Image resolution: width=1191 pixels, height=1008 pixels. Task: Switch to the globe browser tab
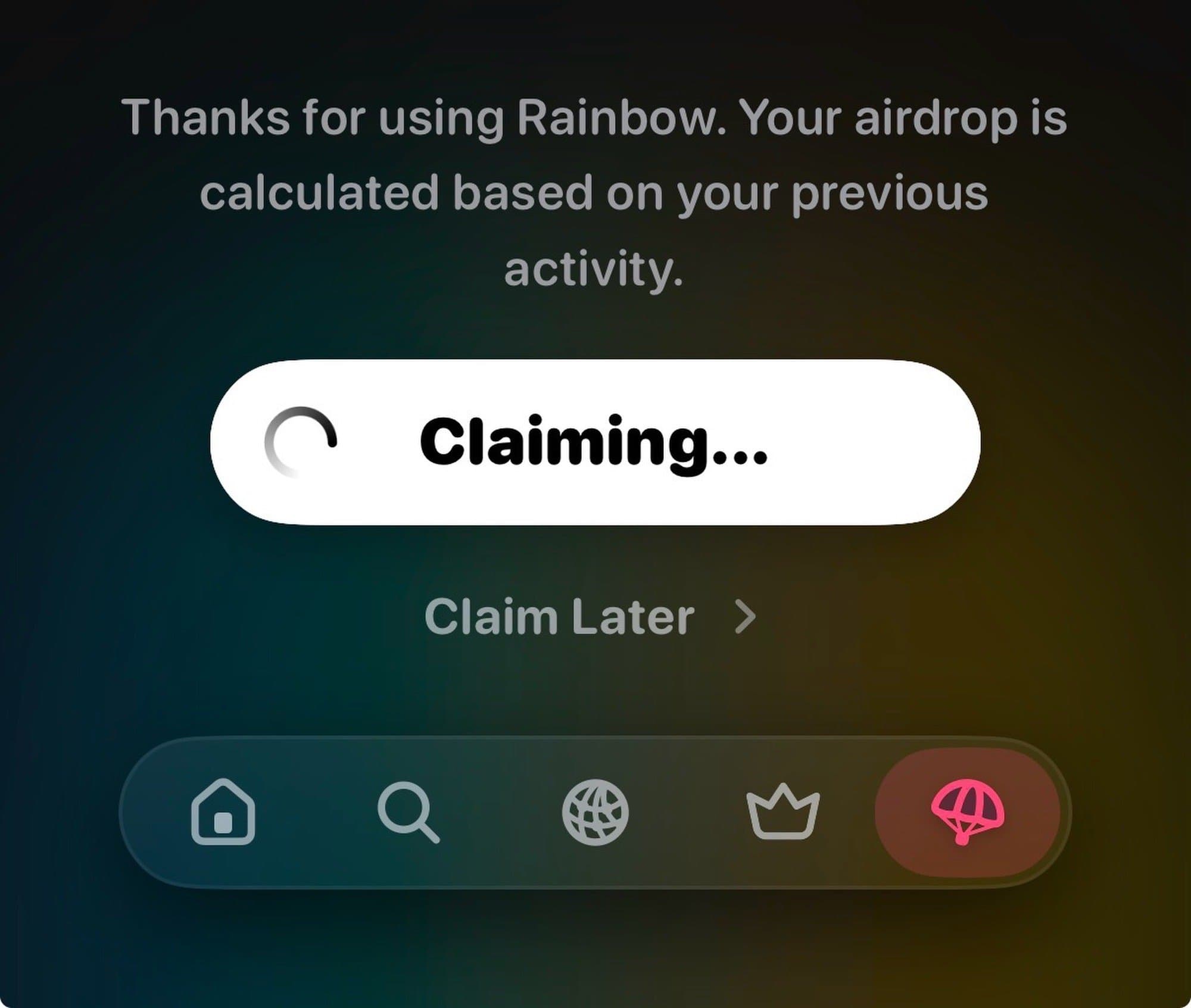tap(595, 812)
